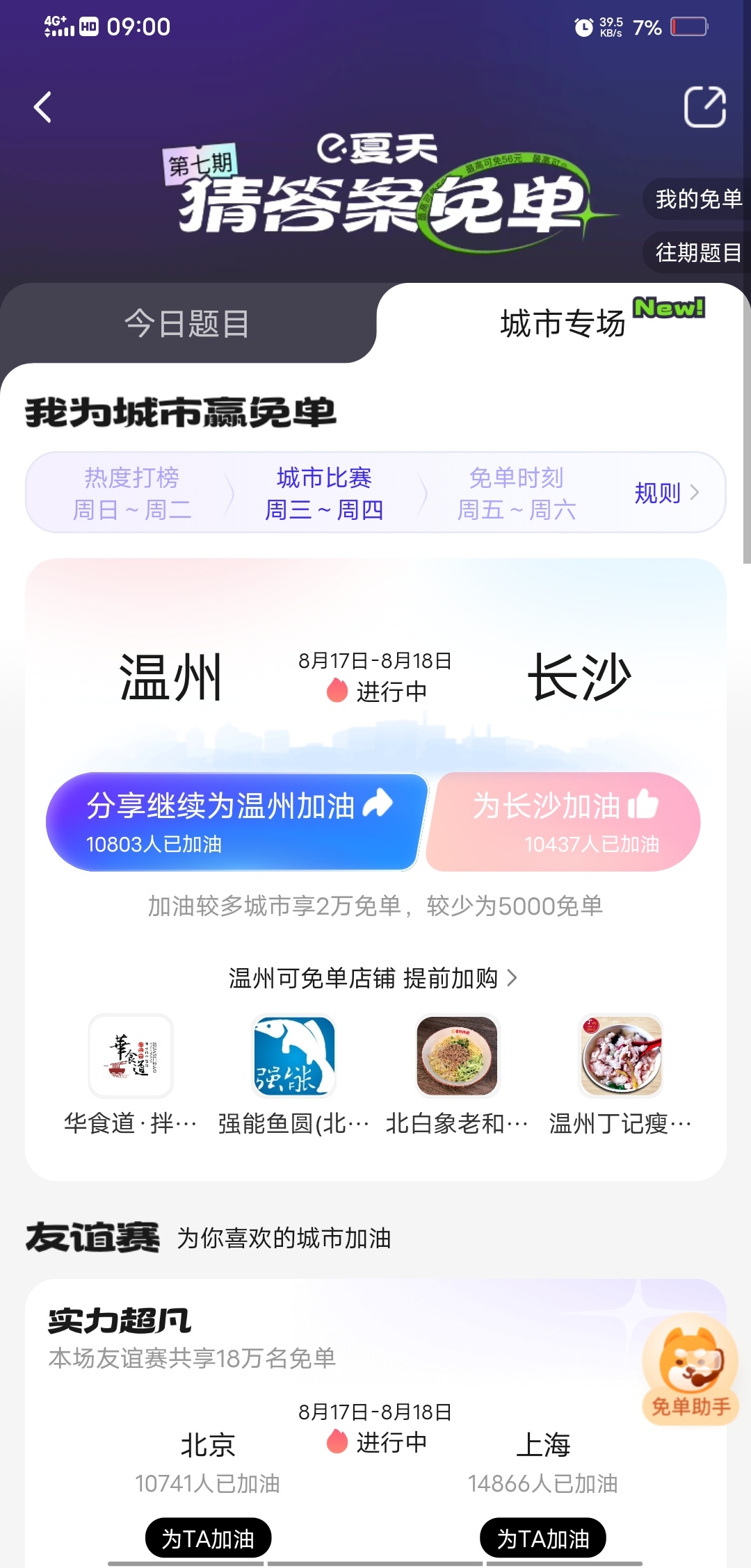Screen dimensions: 751x1568
Task: Open the 规则 rules link
Action: point(666,493)
